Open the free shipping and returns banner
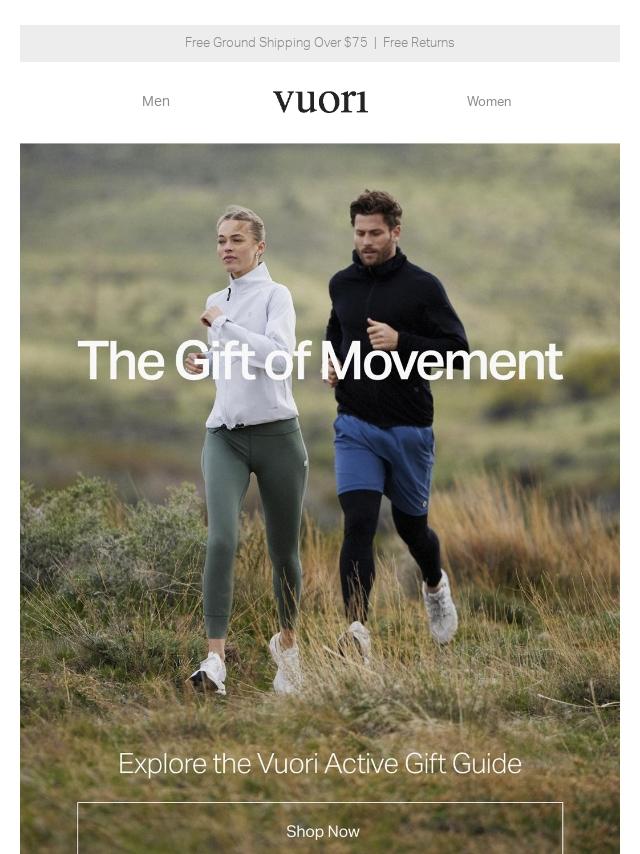 click(x=320, y=43)
